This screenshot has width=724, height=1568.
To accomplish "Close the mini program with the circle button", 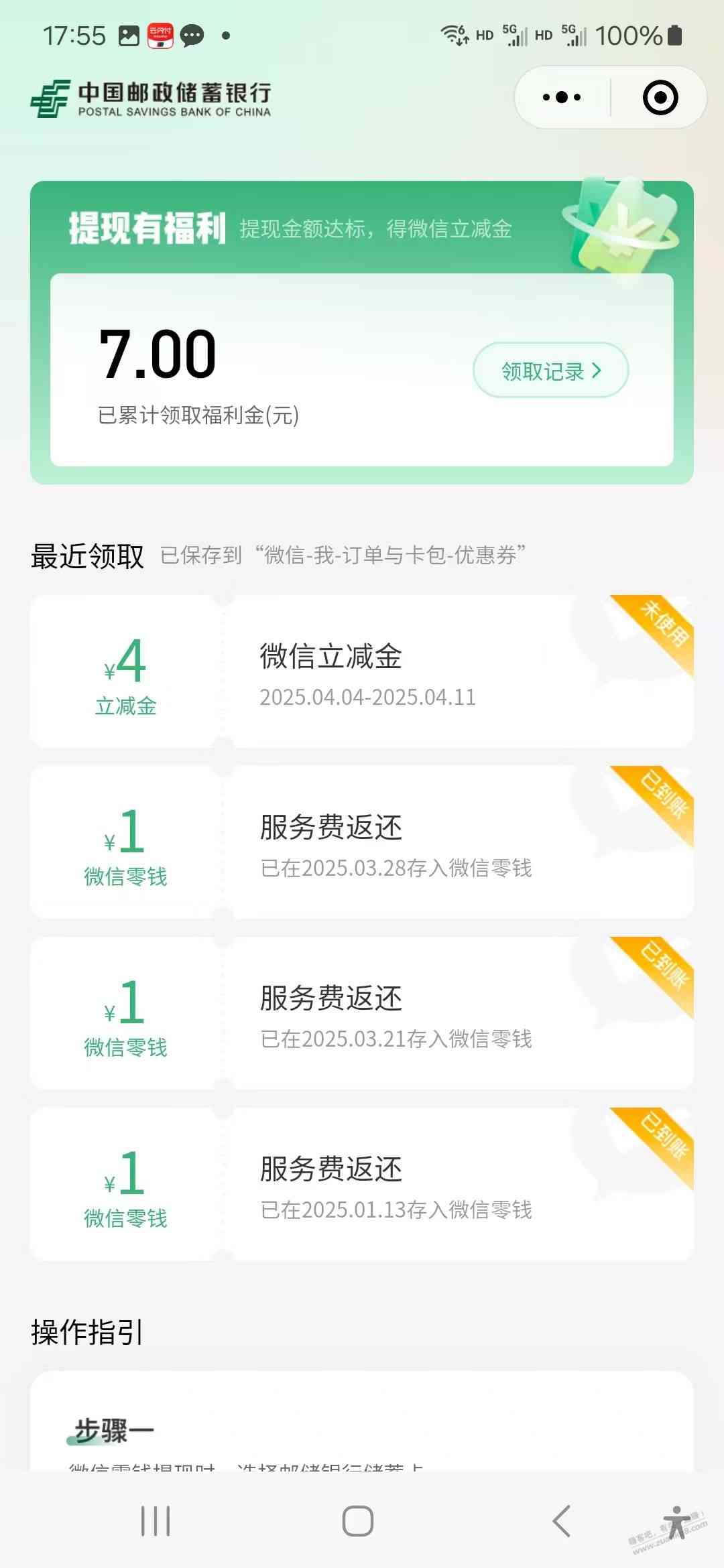I will pyautogui.click(x=660, y=98).
